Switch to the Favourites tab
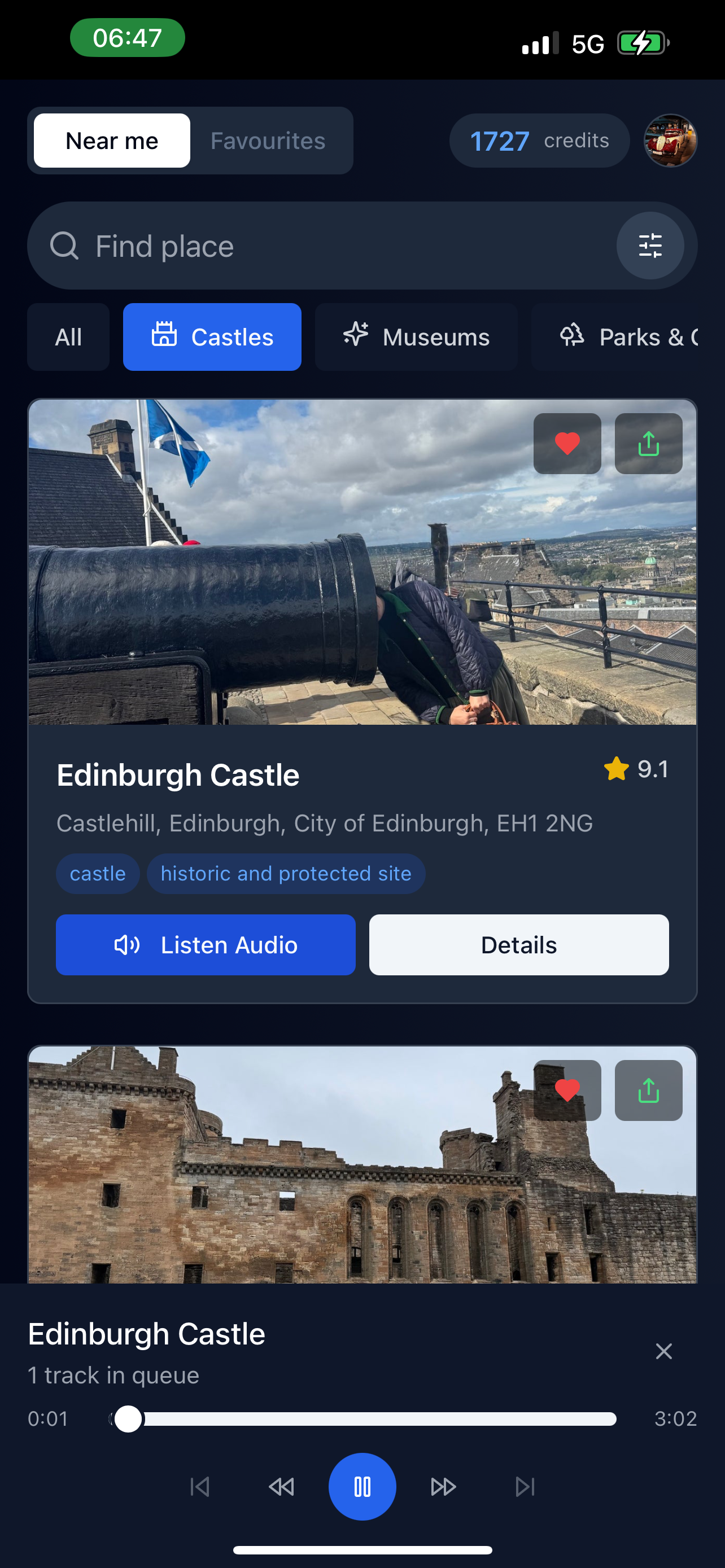The height and width of the screenshot is (1568, 725). (268, 141)
